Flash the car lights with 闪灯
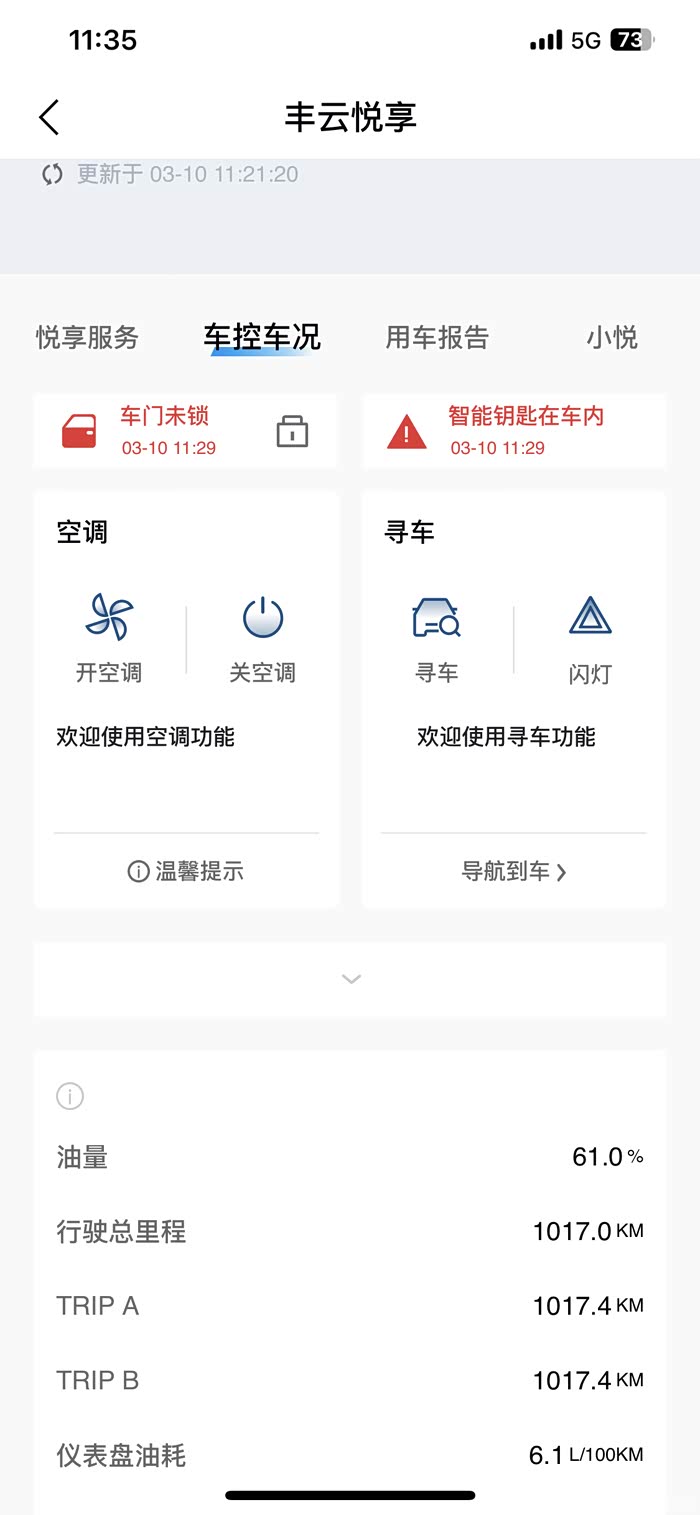Viewport: 700px width, 1515px height. pos(590,638)
